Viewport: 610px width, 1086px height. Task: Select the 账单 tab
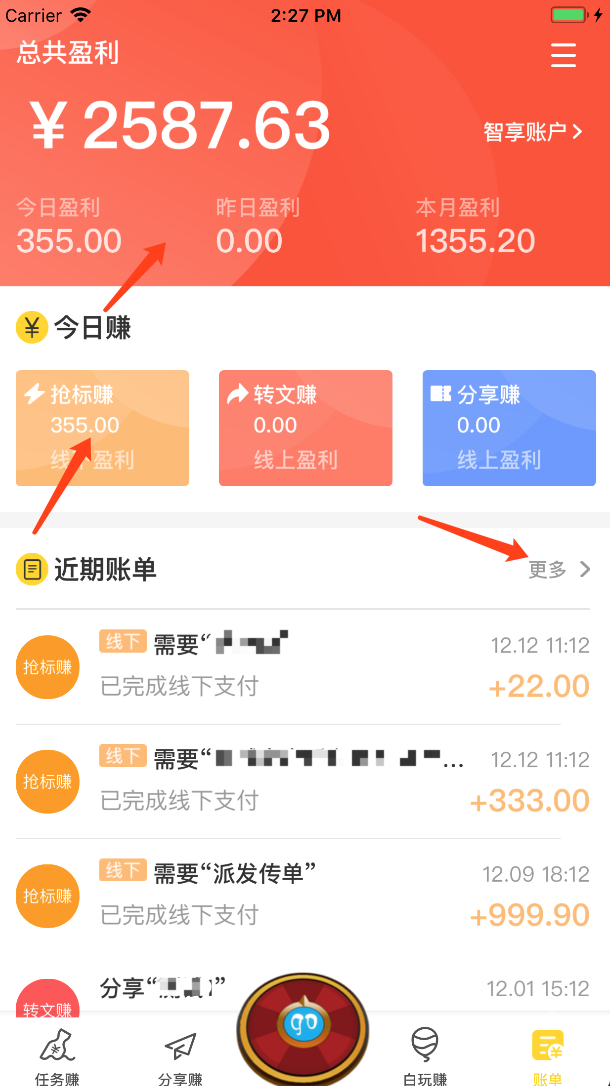click(547, 1056)
